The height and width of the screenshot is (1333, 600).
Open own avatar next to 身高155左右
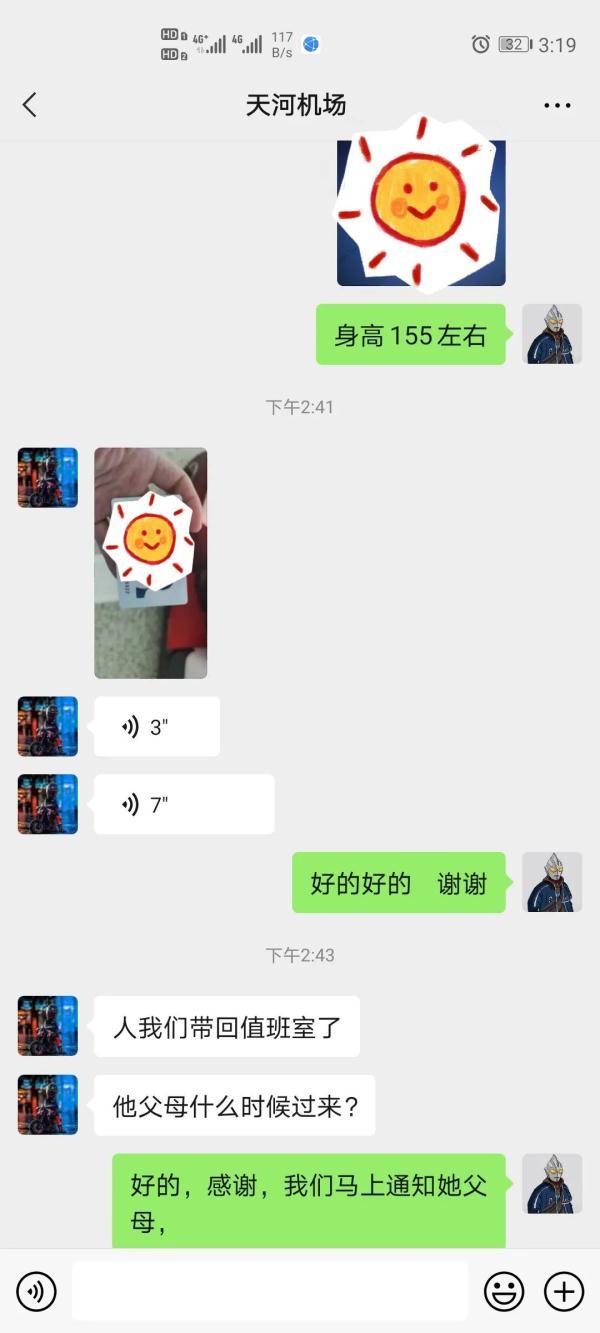[x=552, y=335]
